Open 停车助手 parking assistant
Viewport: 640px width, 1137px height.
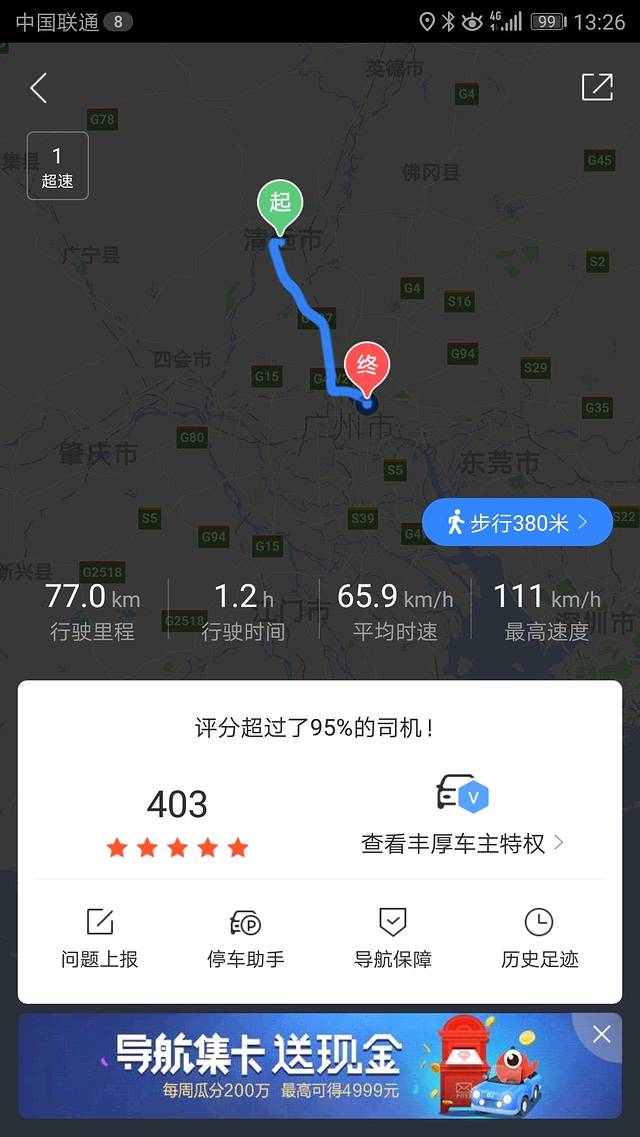point(246,938)
